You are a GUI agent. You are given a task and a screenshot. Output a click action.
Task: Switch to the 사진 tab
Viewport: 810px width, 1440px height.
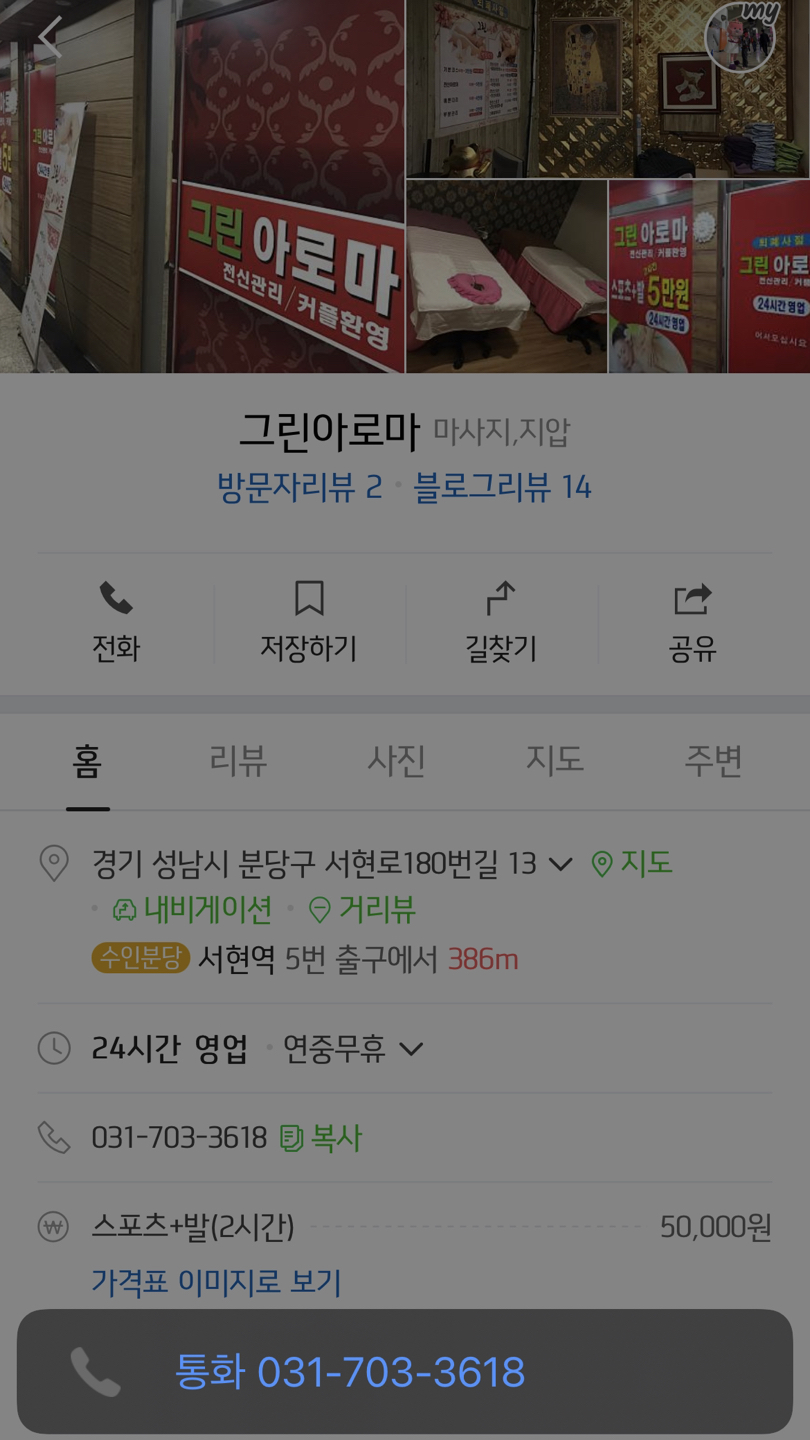pos(396,761)
